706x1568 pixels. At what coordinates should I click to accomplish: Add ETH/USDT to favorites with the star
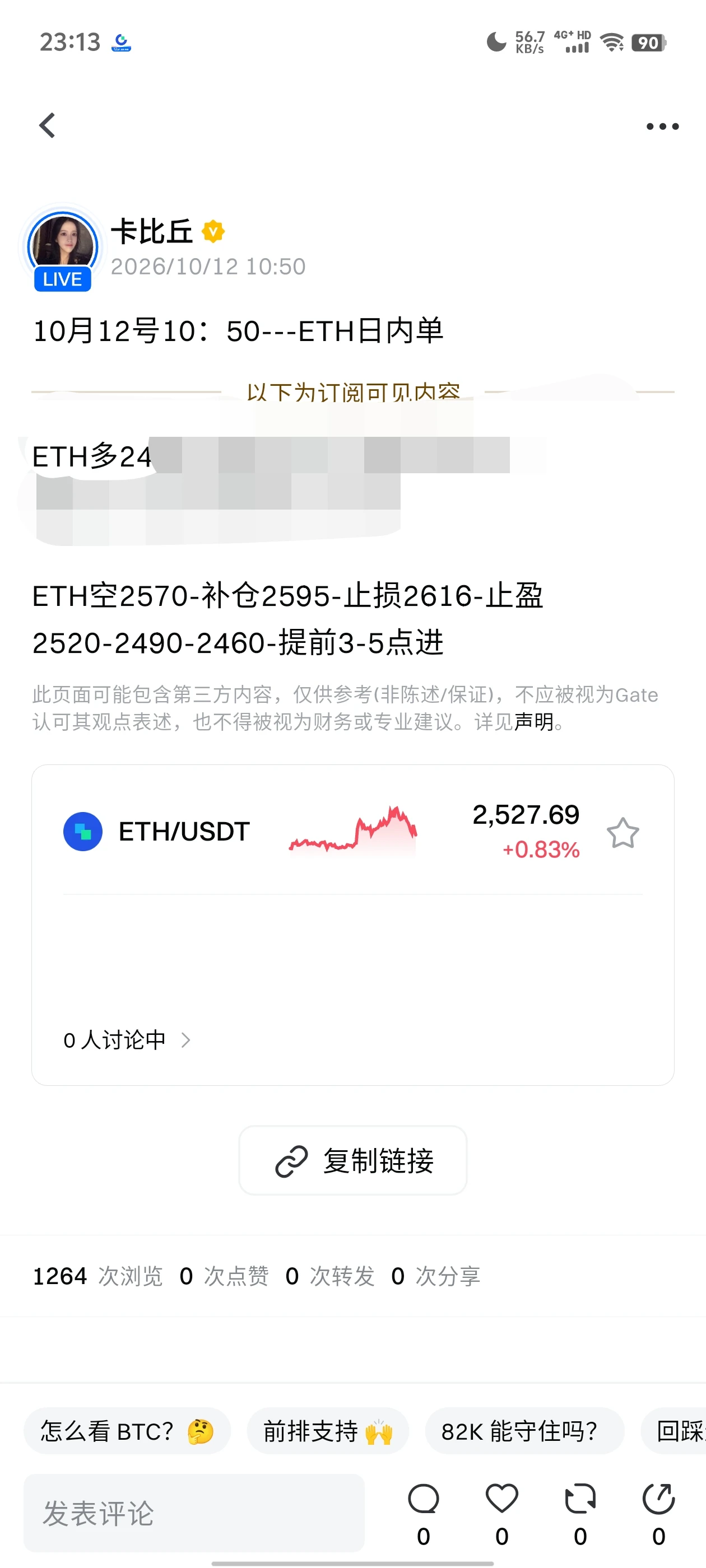click(x=623, y=833)
